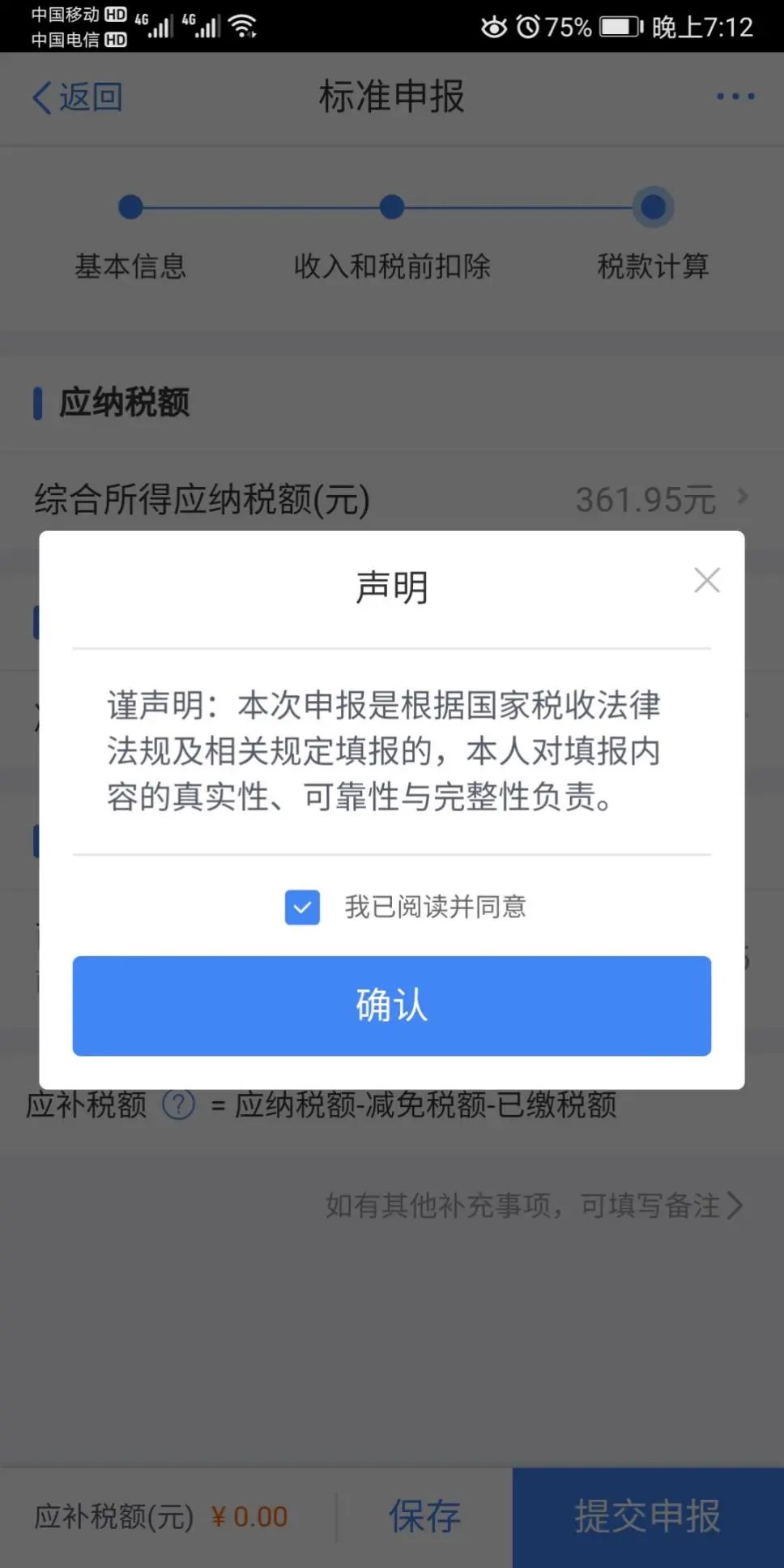Go back via 返回

77,97
